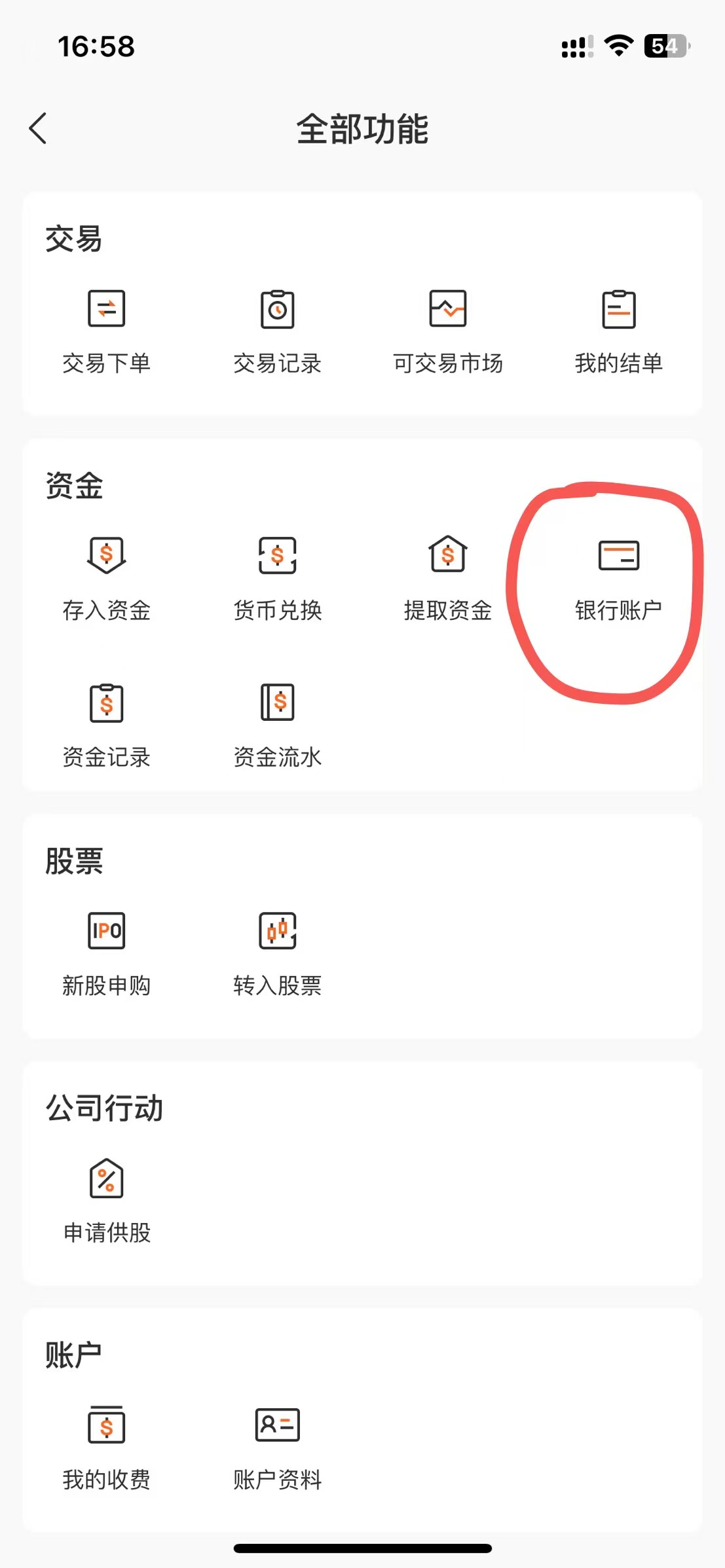This screenshot has width=725, height=1568.
Task: View 资金记录
Action: click(x=107, y=725)
